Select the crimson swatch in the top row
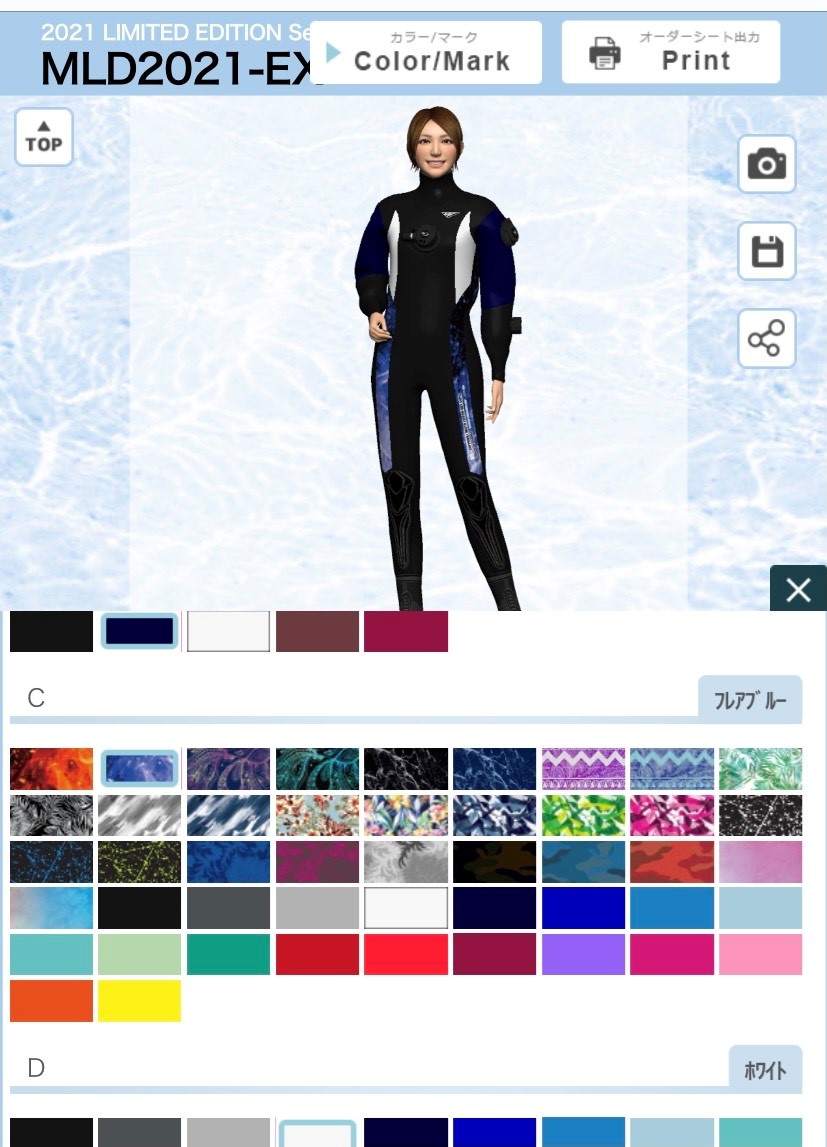Screen dimensions: 827x1147 click(x=406, y=632)
